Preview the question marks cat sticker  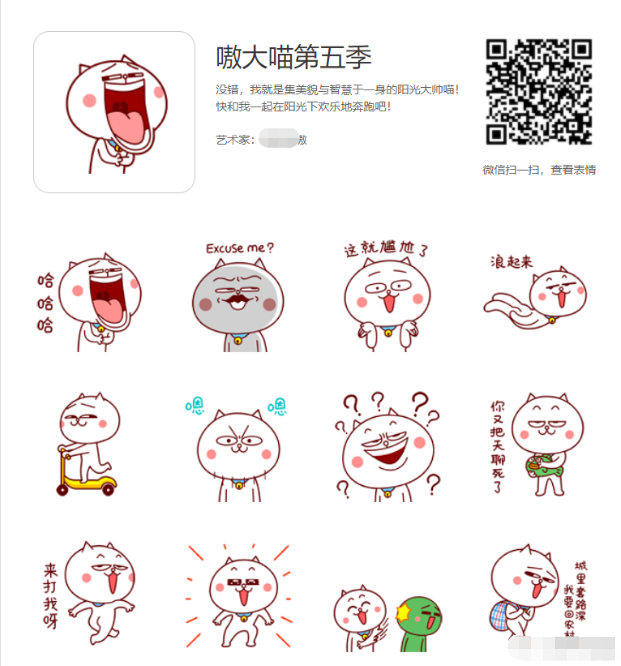point(387,445)
